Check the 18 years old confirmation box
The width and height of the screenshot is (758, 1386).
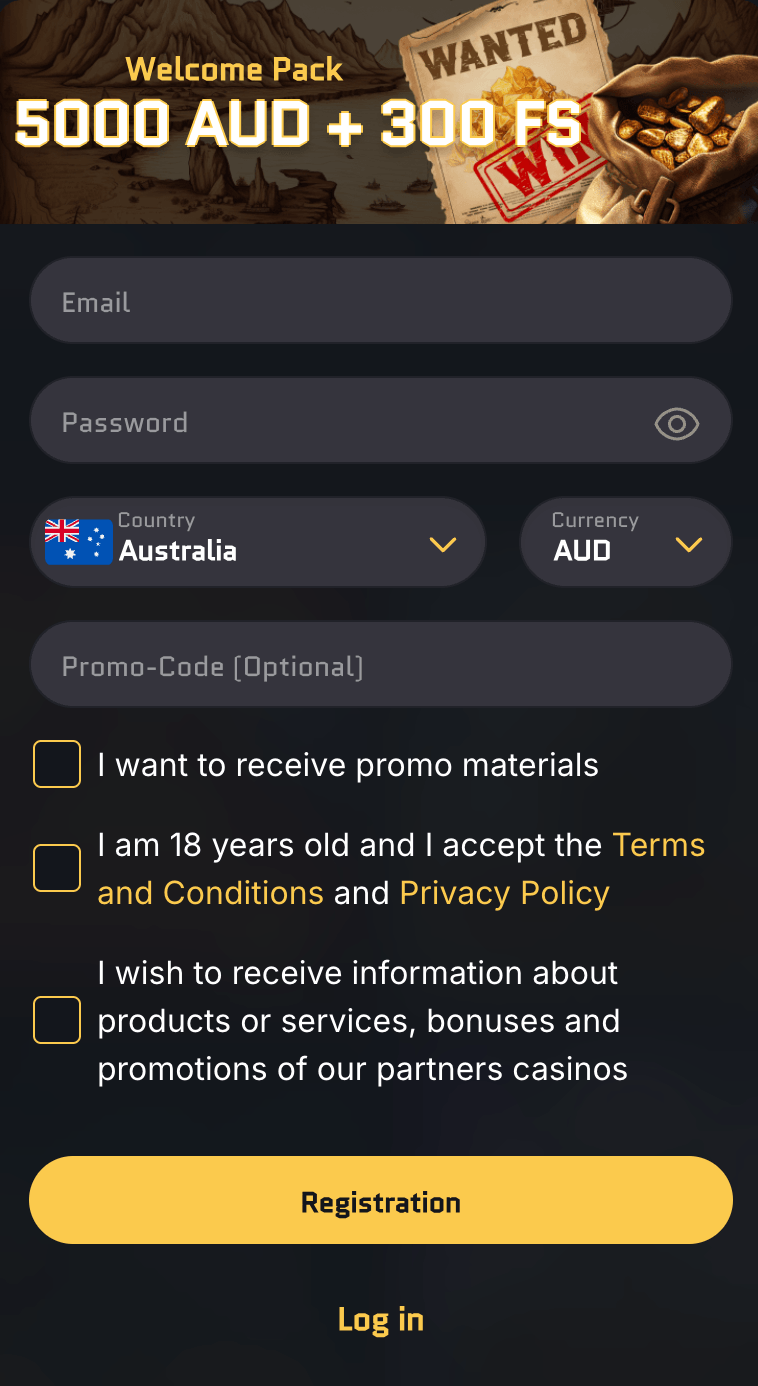56,867
